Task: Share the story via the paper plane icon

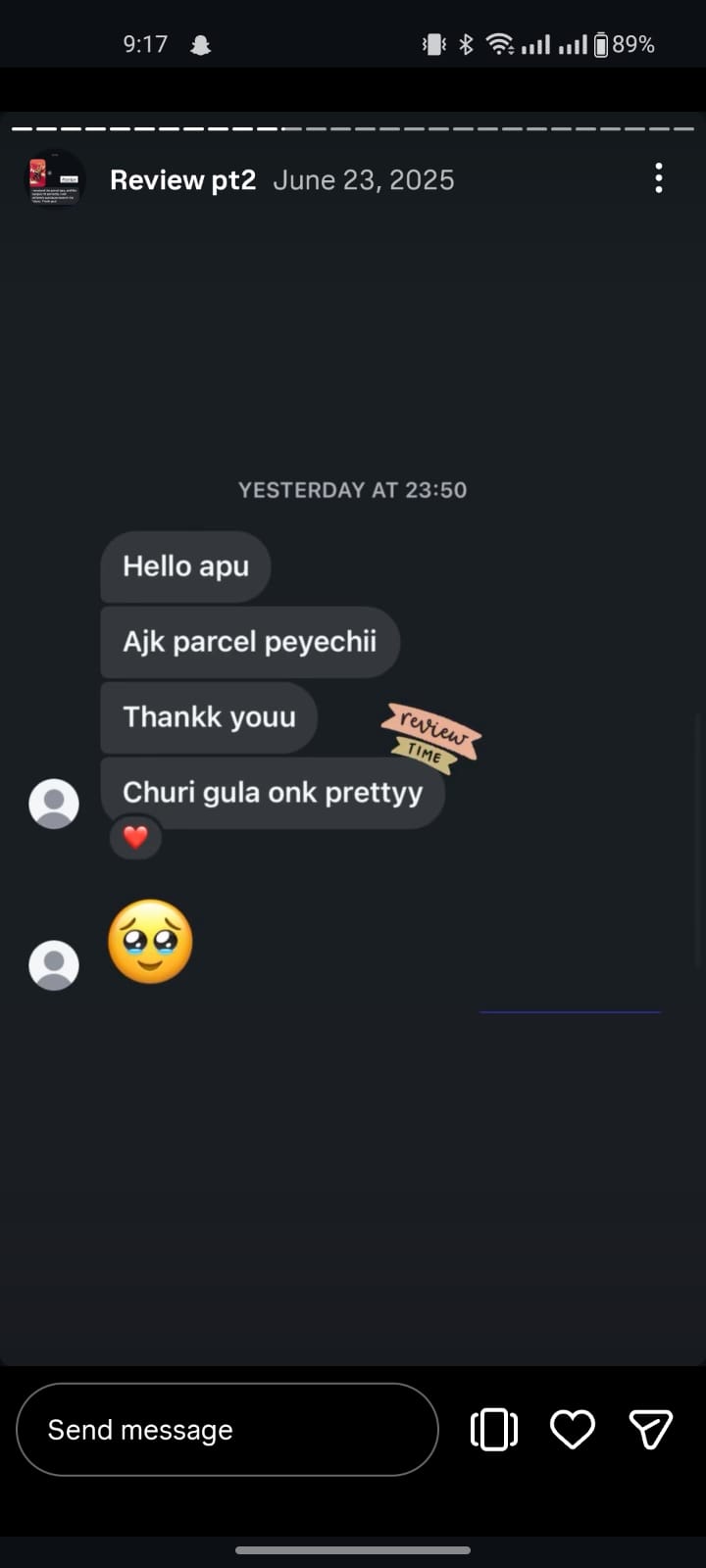Action: point(650,1429)
